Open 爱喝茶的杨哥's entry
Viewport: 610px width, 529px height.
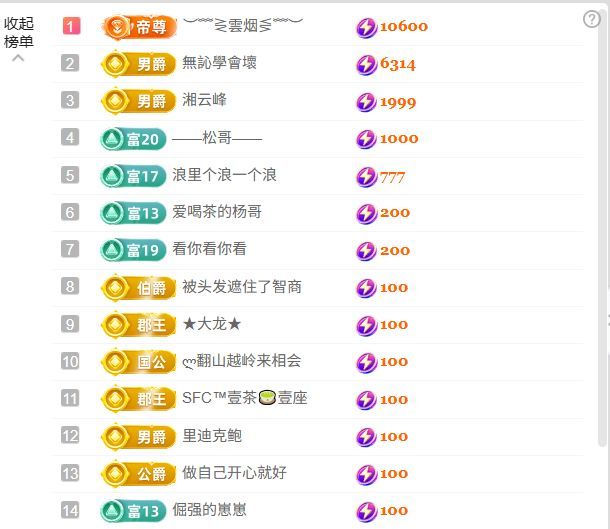pyautogui.click(x=221, y=212)
